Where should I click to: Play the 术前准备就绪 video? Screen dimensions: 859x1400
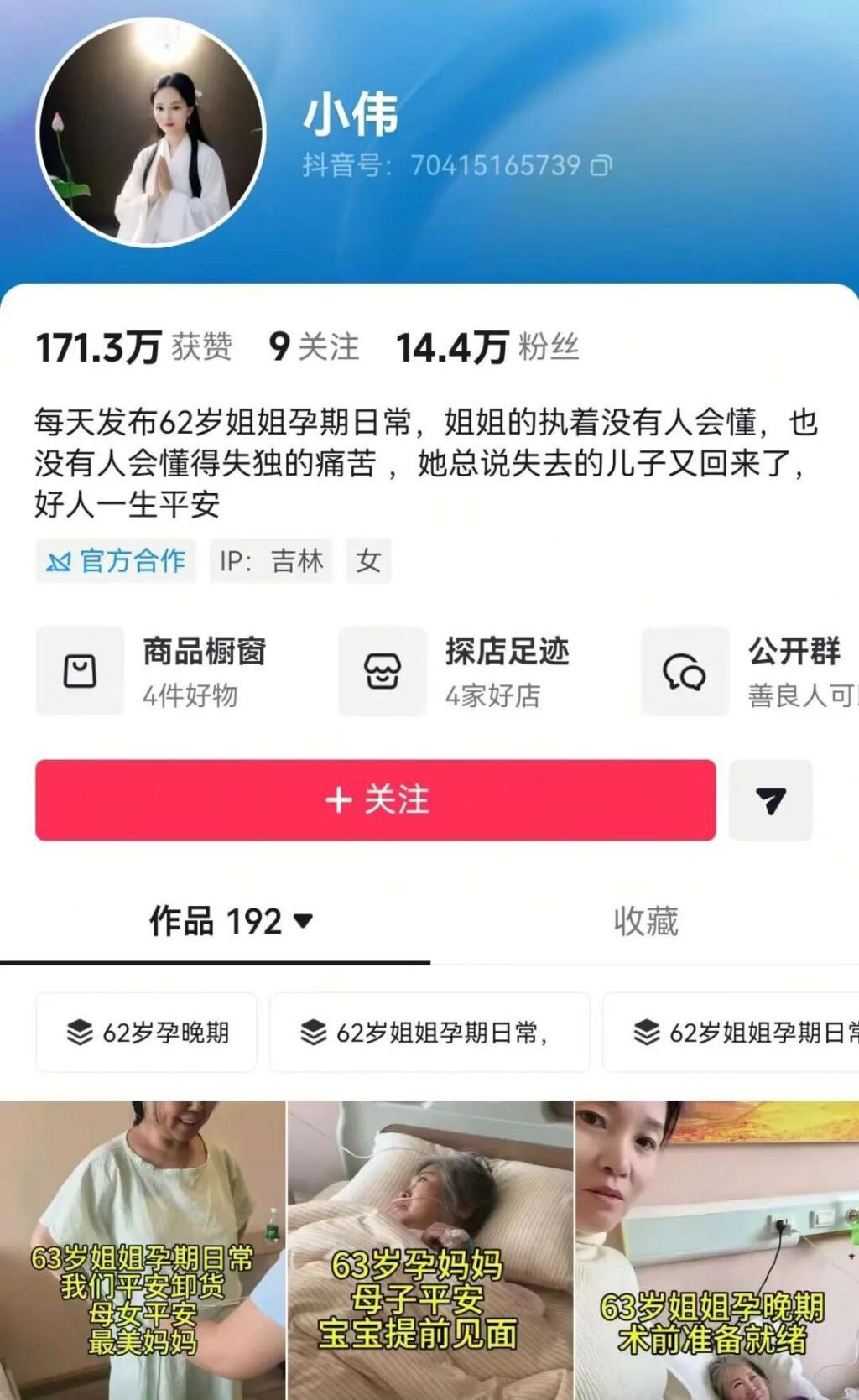(717, 1250)
